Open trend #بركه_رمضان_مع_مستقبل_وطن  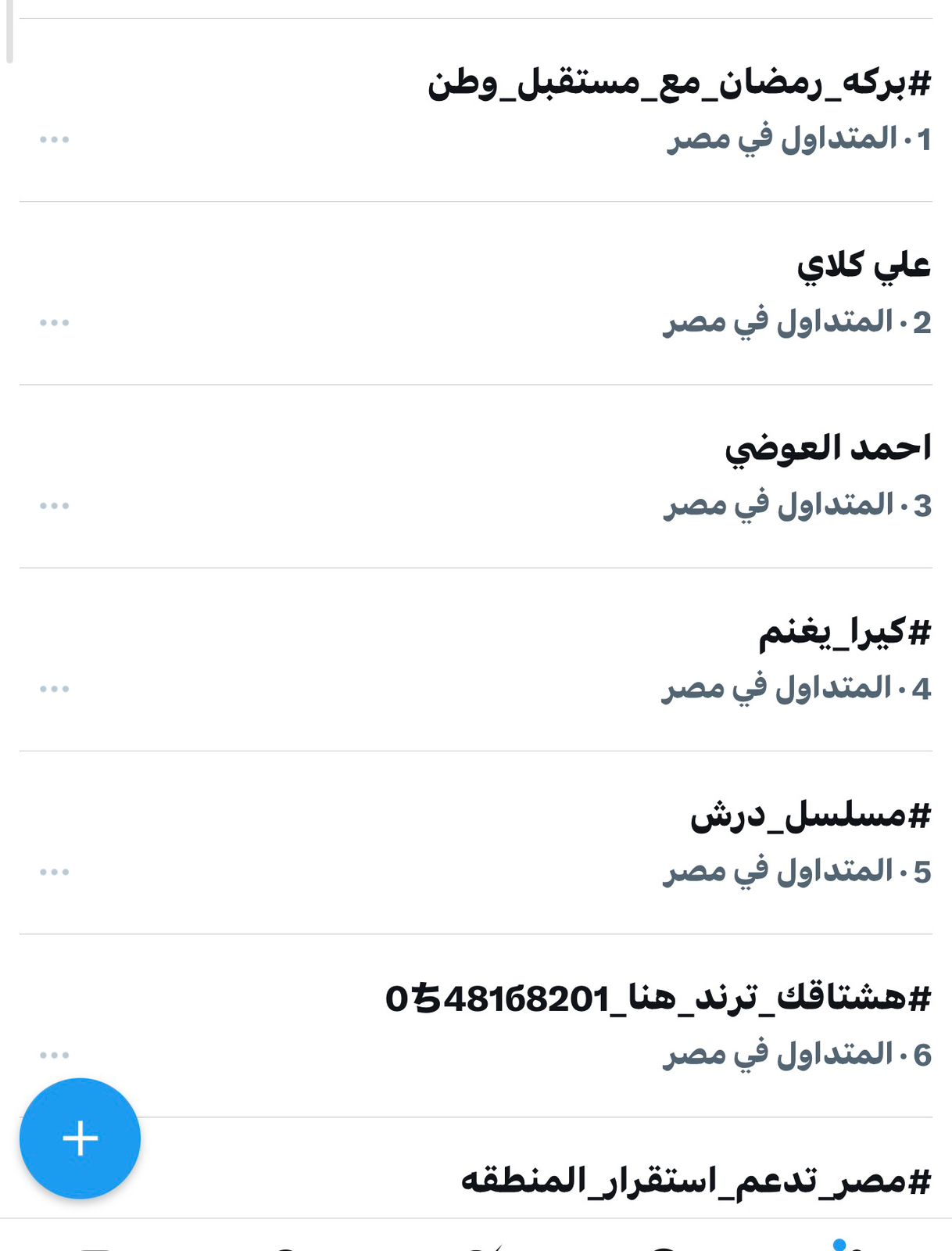pos(678,84)
